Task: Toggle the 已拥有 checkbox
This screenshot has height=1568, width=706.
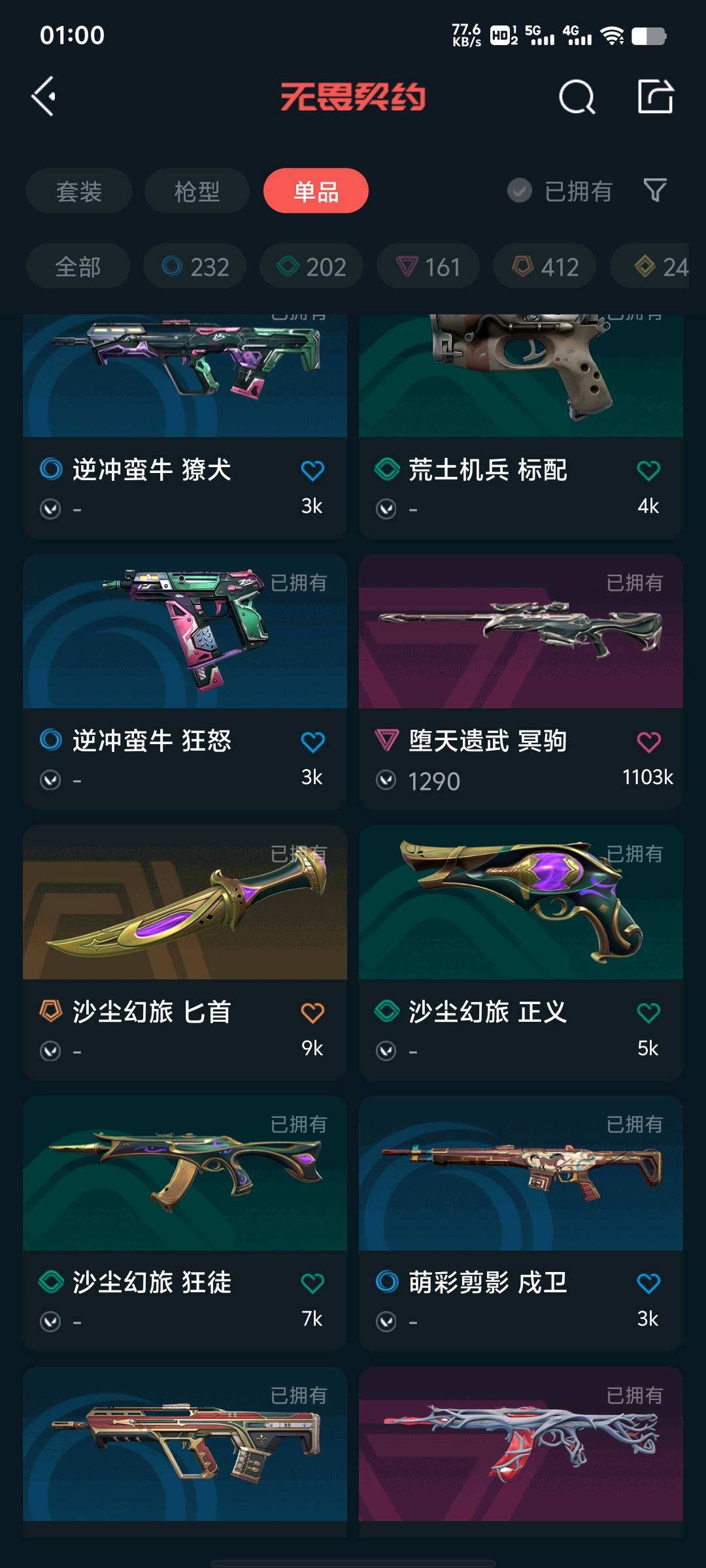Action: click(520, 191)
